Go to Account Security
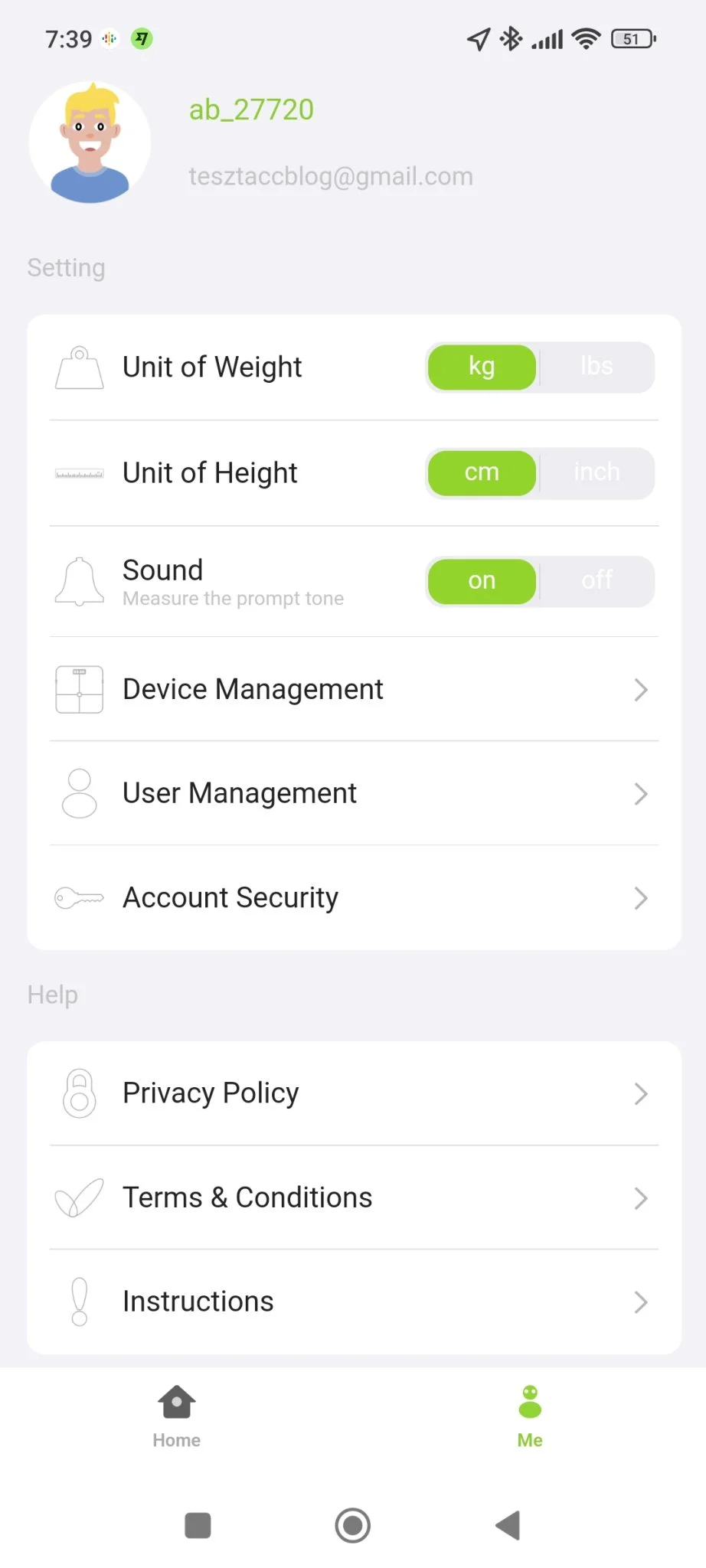Screen dimensions: 706x1568 352,897
